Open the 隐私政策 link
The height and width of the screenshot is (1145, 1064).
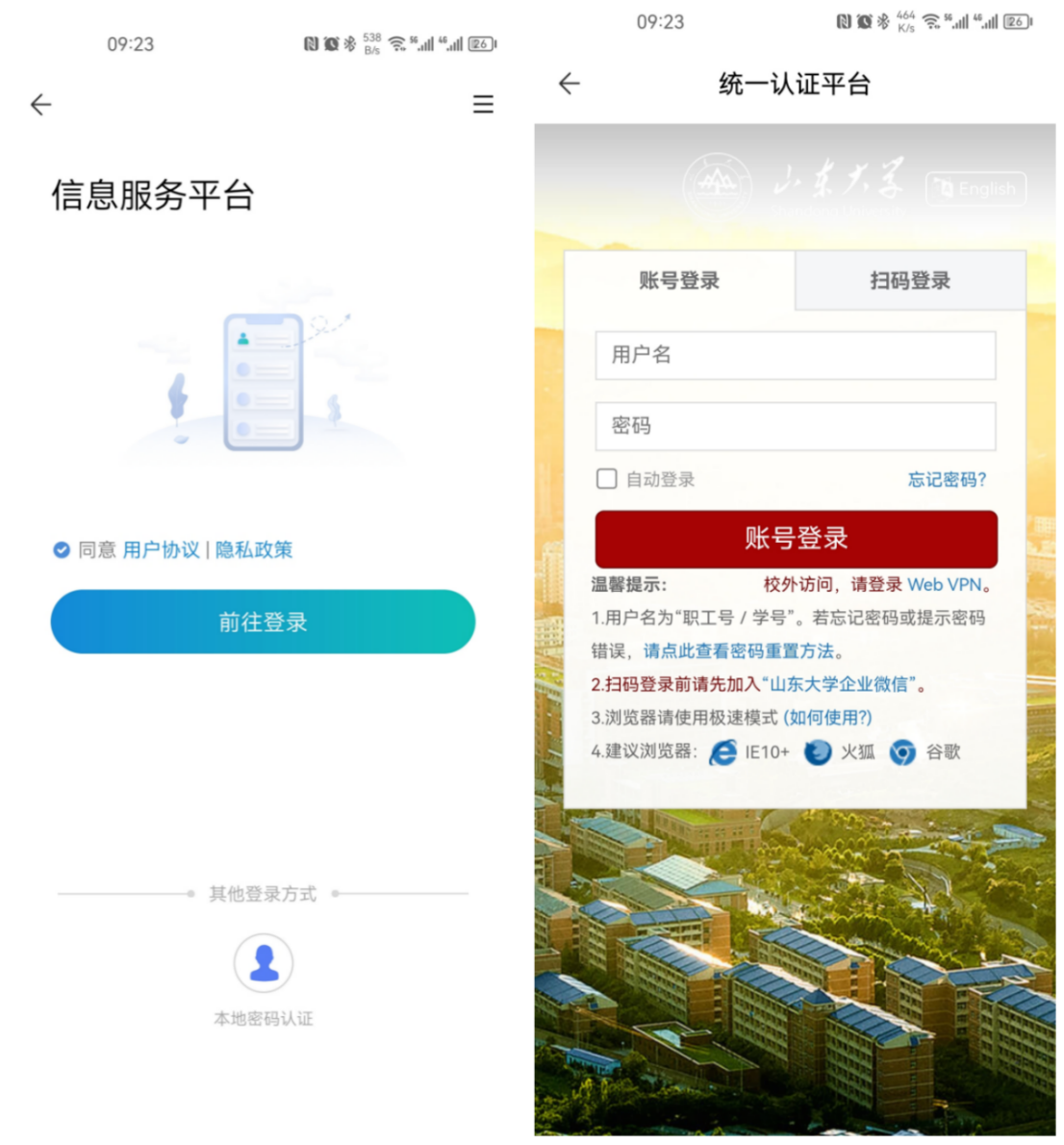(x=254, y=549)
